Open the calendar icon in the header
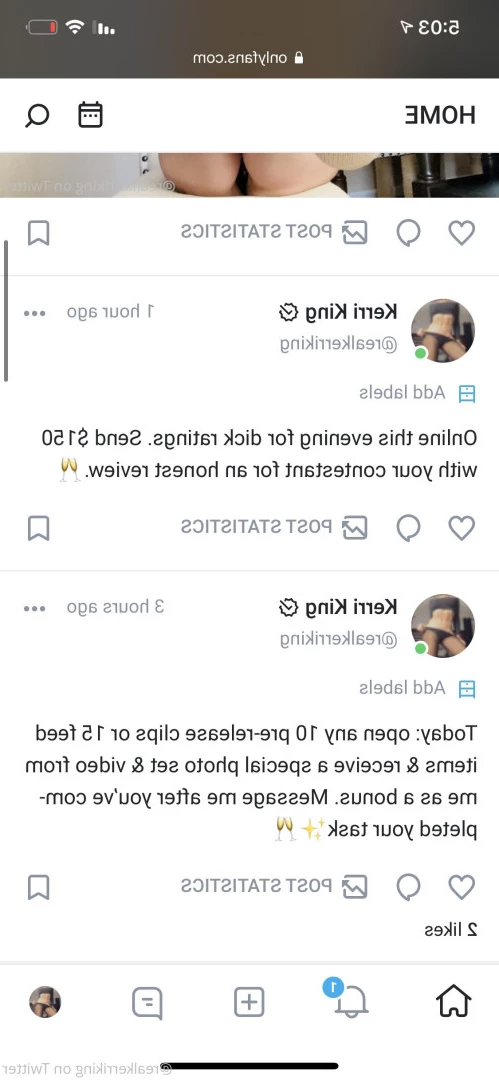 coord(90,115)
